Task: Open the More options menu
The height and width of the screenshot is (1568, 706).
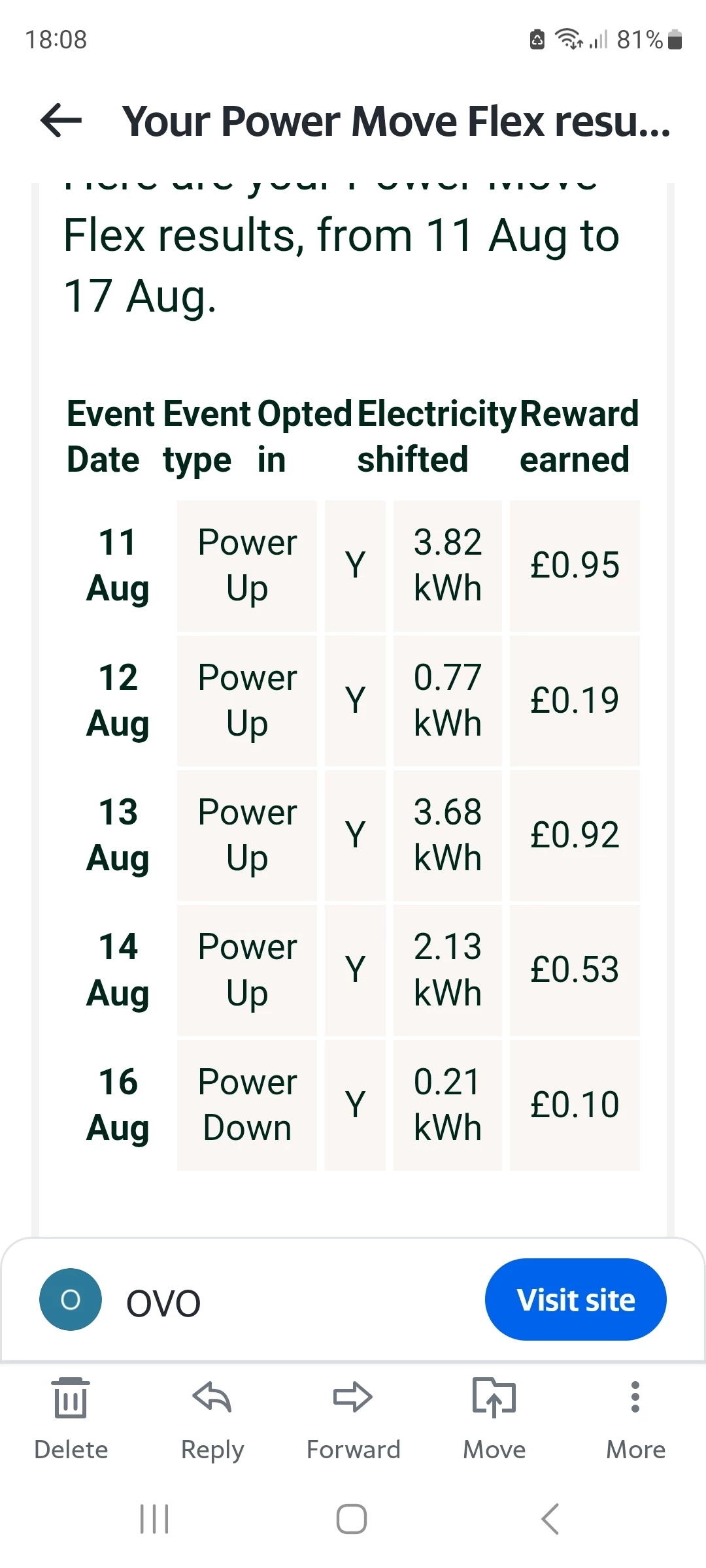Action: pyautogui.click(x=635, y=1416)
